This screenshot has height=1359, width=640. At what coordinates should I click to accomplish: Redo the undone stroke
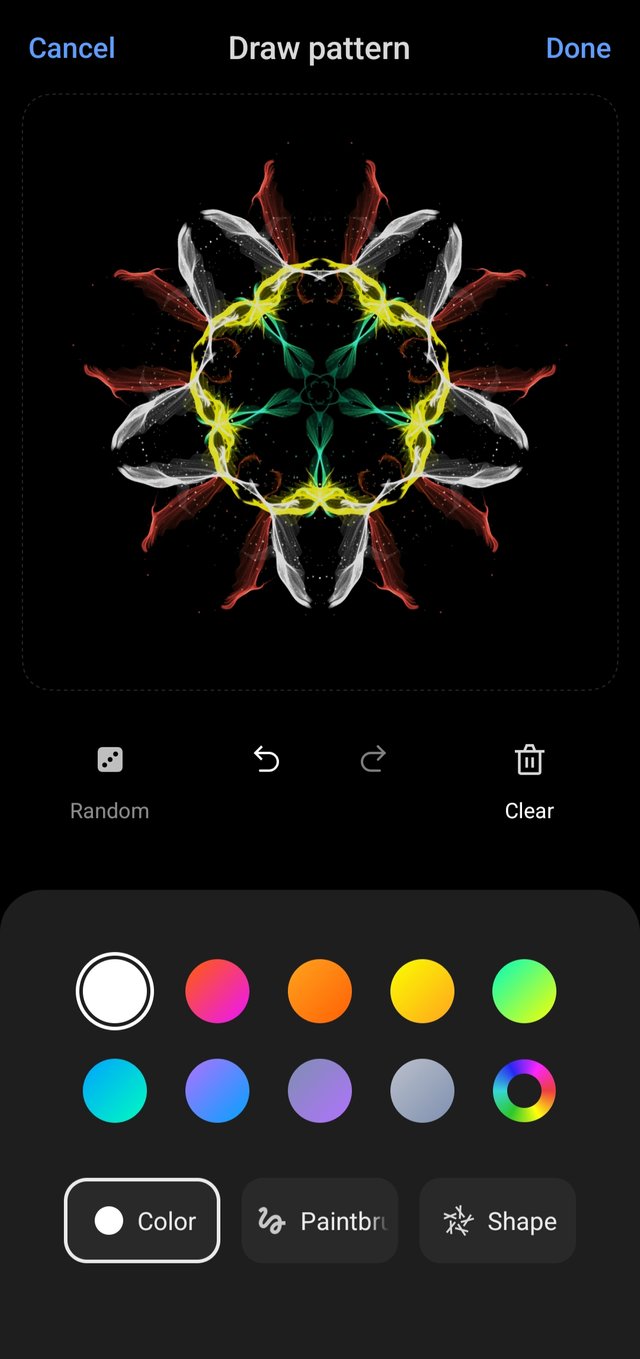[x=373, y=761]
